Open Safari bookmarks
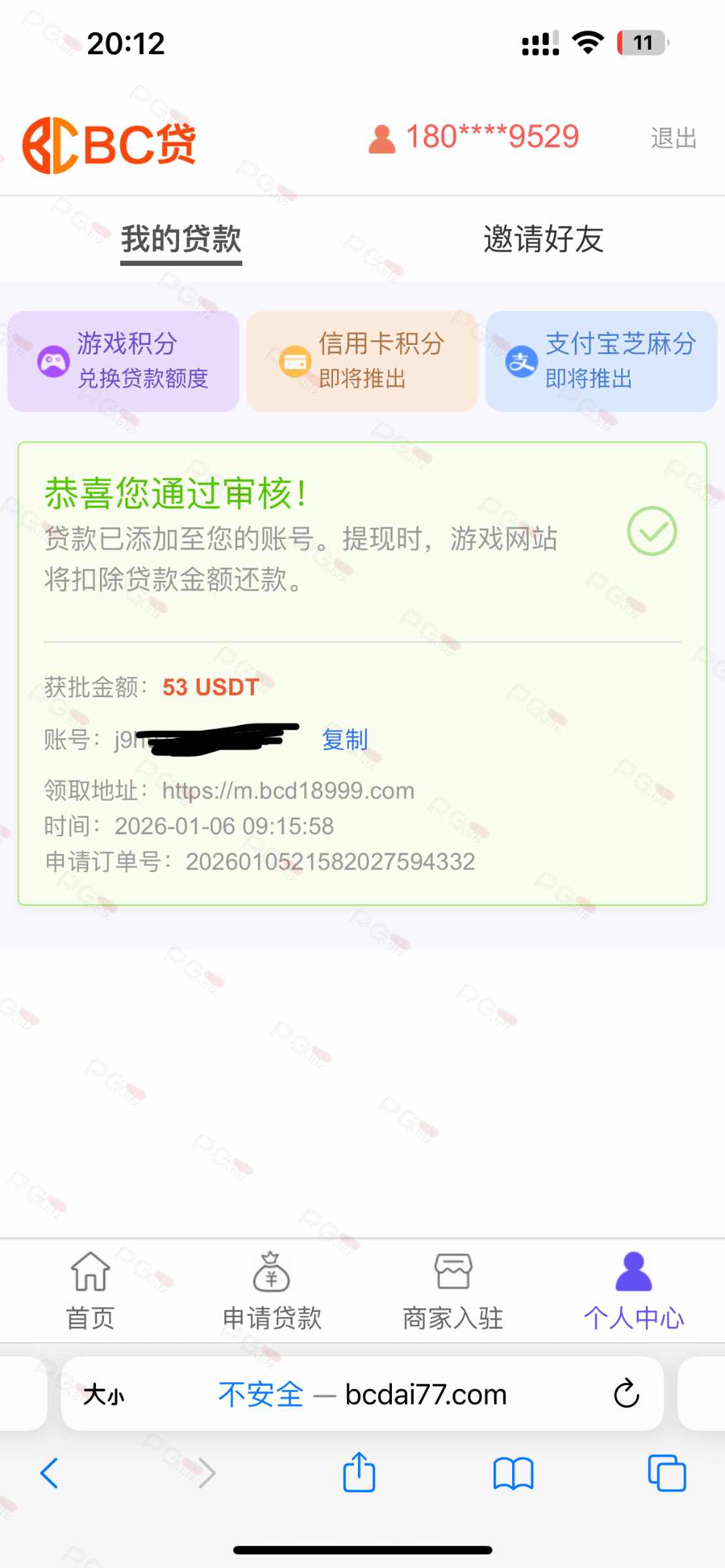 click(513, 1473)
